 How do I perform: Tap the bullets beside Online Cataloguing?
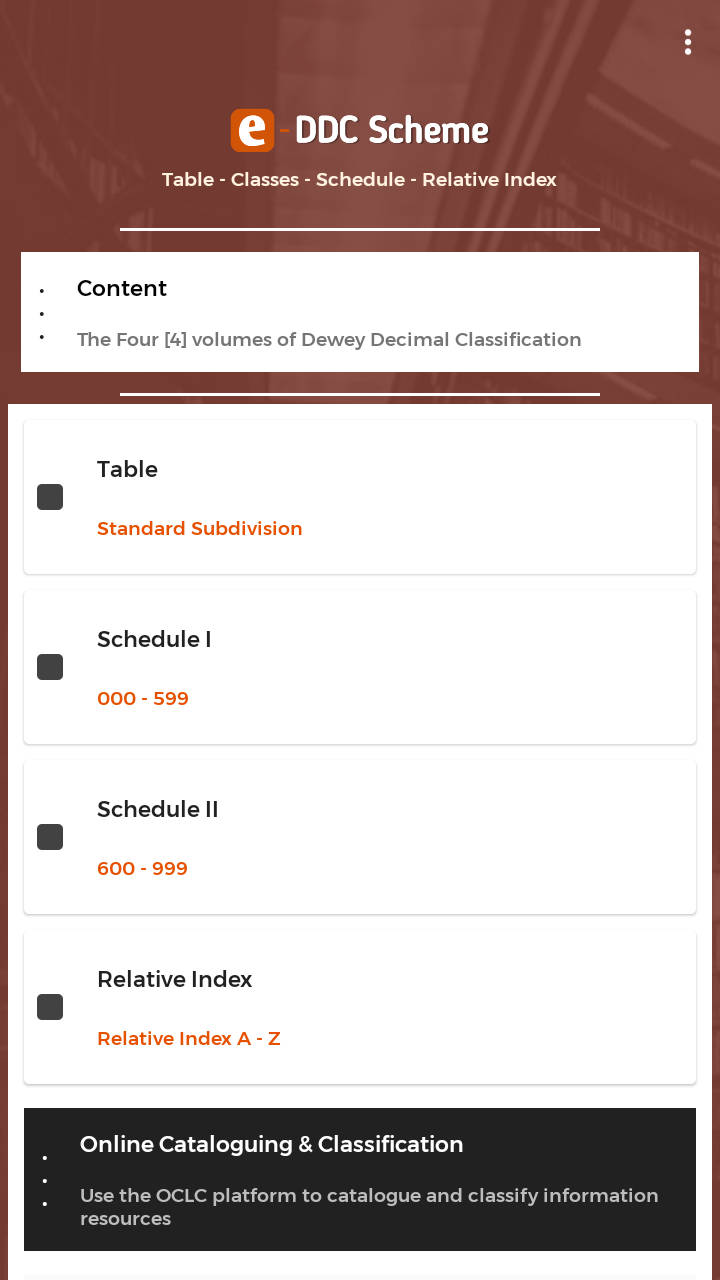pyautogui.click(x=45, y=1180)
